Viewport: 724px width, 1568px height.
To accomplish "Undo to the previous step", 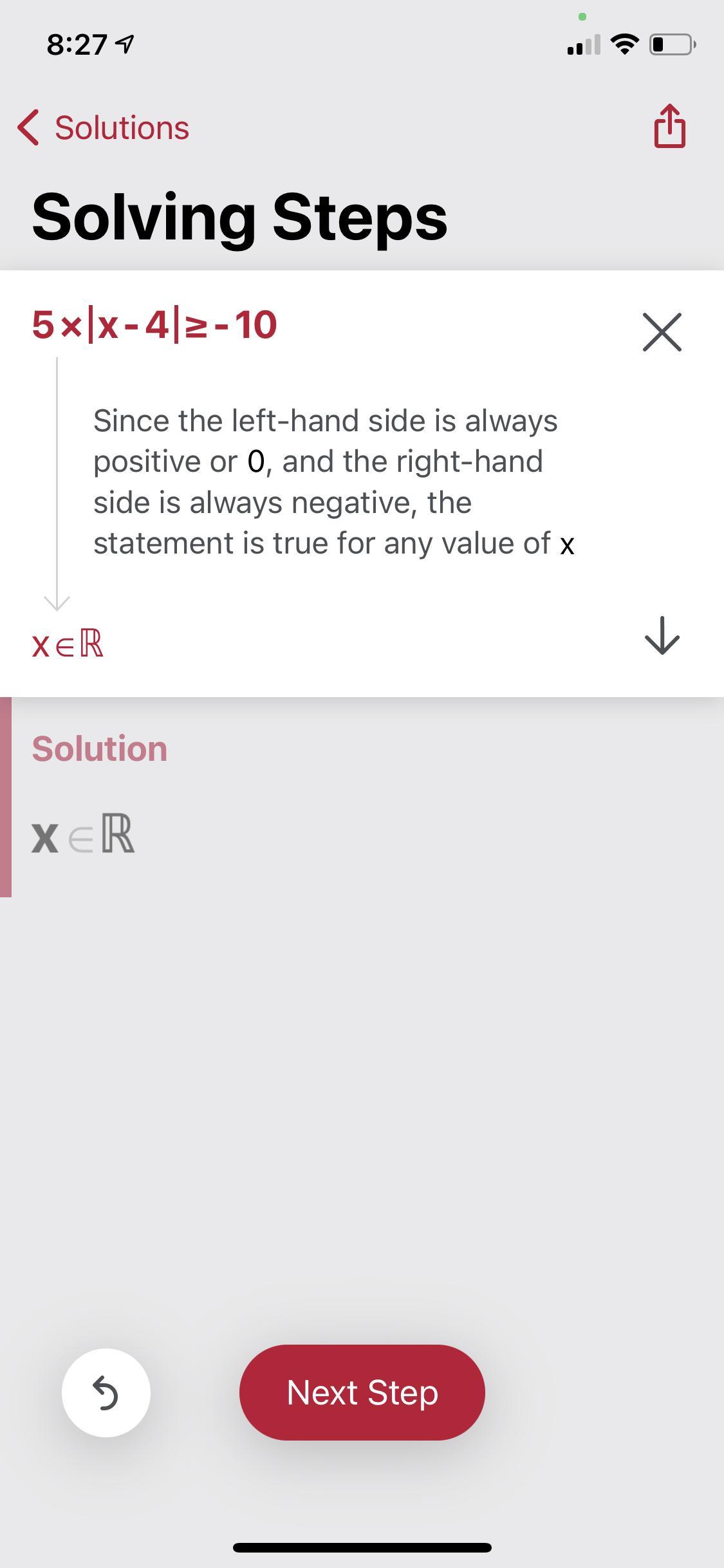I will click(106, 1393).
